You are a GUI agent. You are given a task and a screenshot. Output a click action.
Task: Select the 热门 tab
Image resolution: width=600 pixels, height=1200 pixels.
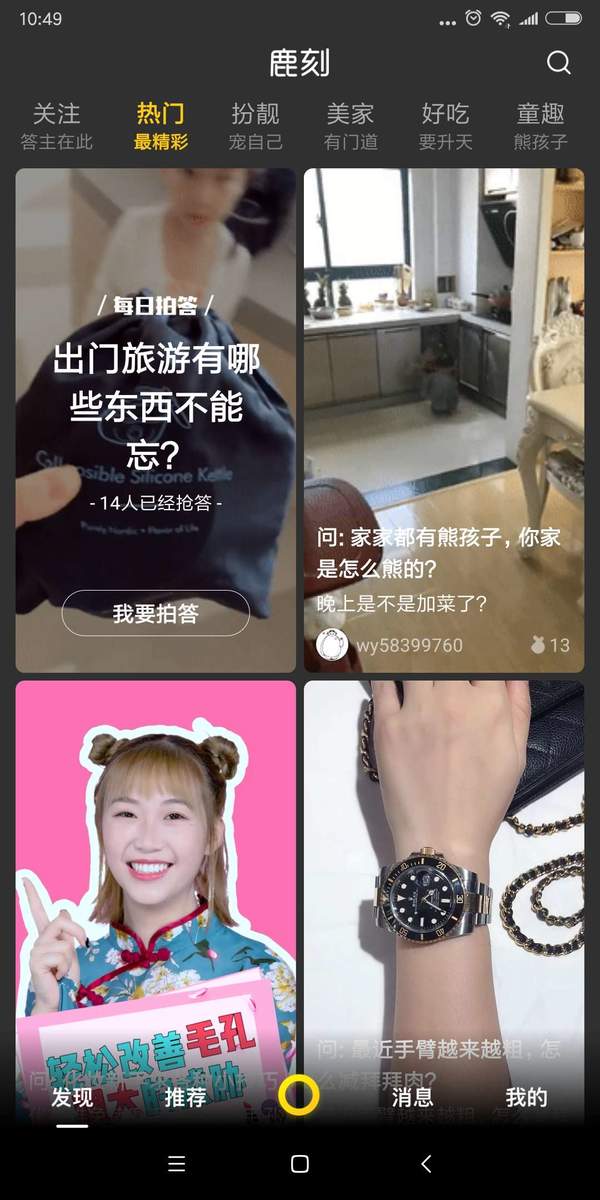pos(161,126)
